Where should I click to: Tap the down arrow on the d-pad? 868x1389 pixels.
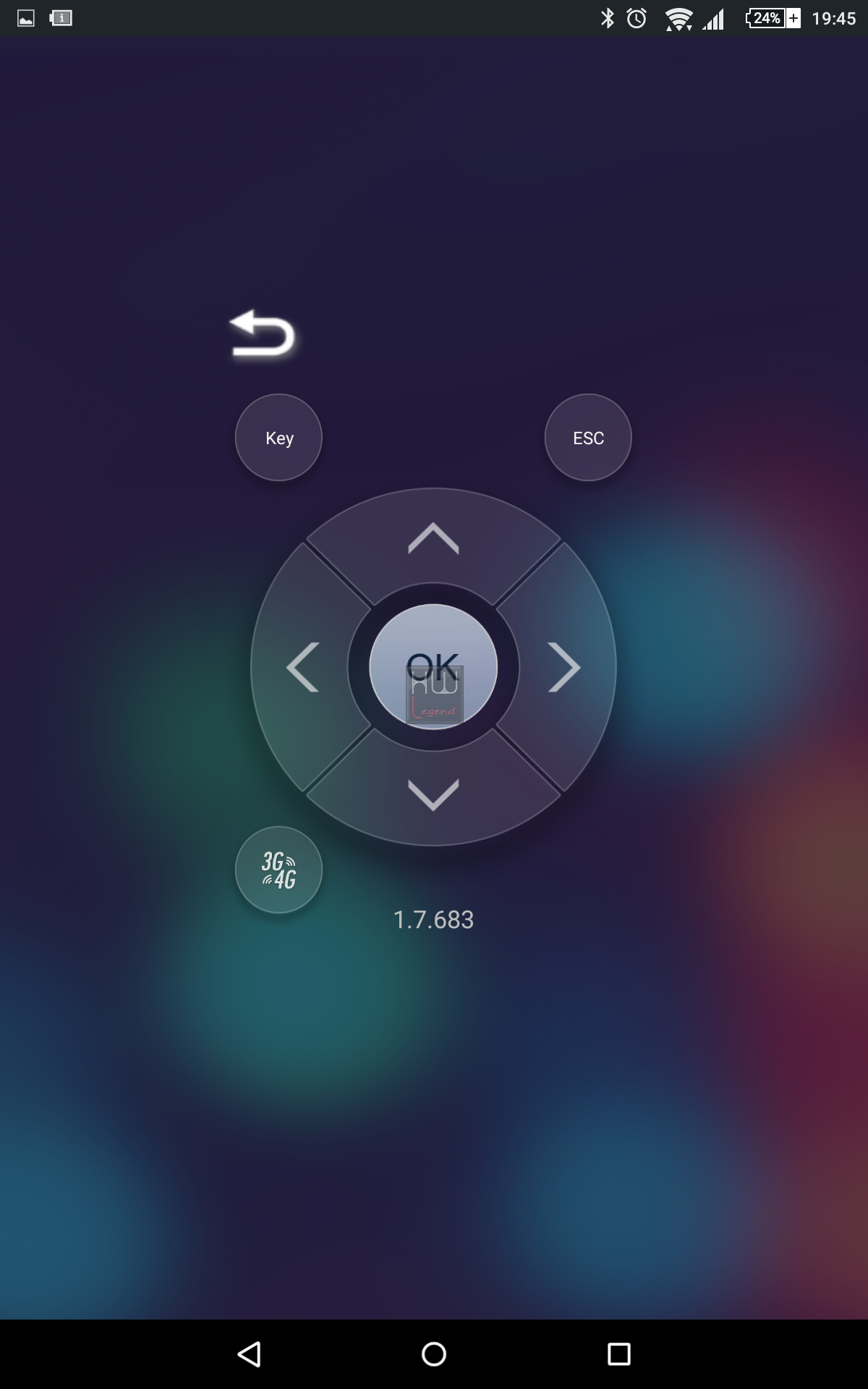[433, 794]
